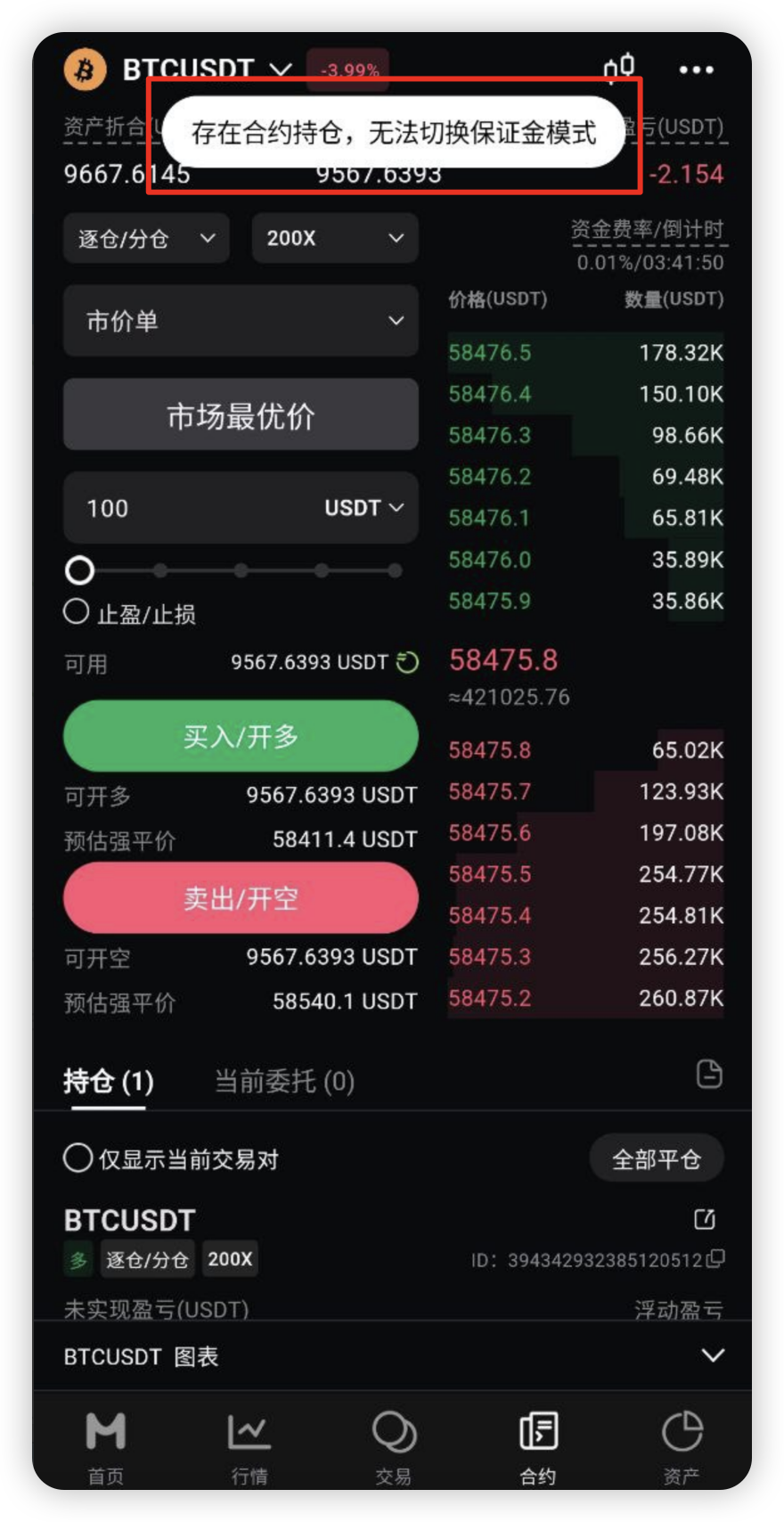This screenshot has height=1522, width=784.
Task: Change the USDT unit selector
Action: pos(363,508)
